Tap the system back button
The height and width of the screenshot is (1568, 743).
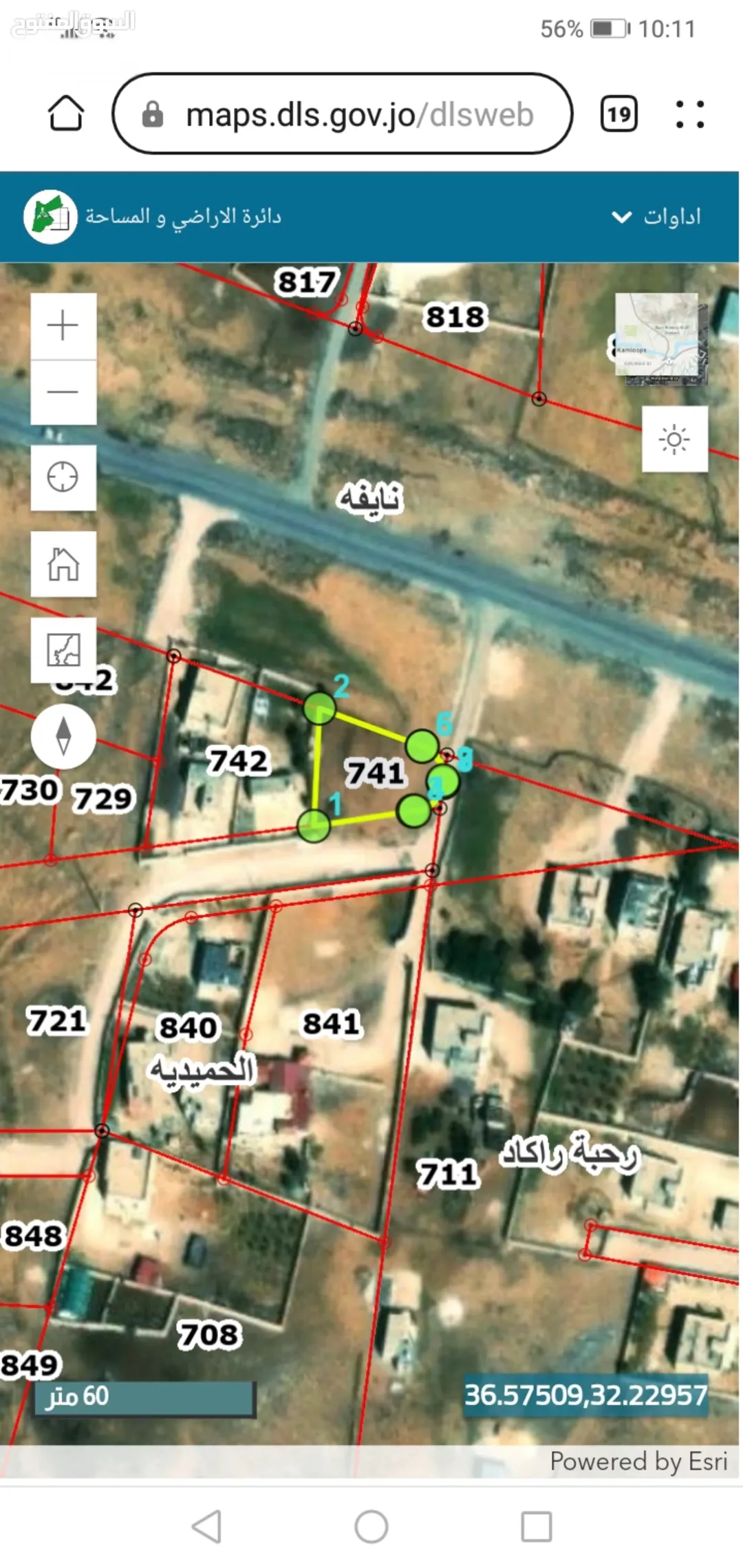click(206, 1526)
